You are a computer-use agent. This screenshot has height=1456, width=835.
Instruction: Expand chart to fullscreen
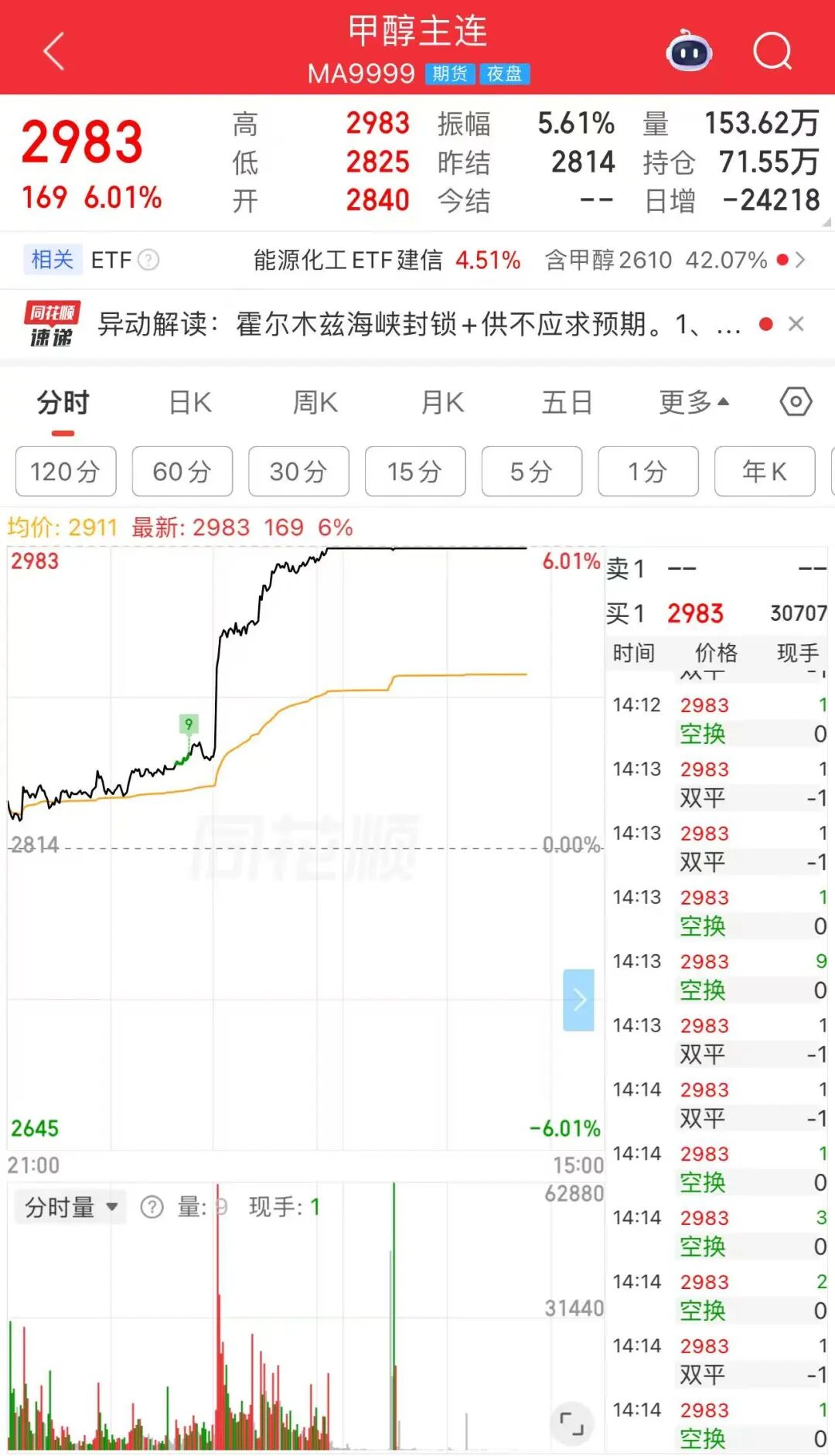(571, 1424)
